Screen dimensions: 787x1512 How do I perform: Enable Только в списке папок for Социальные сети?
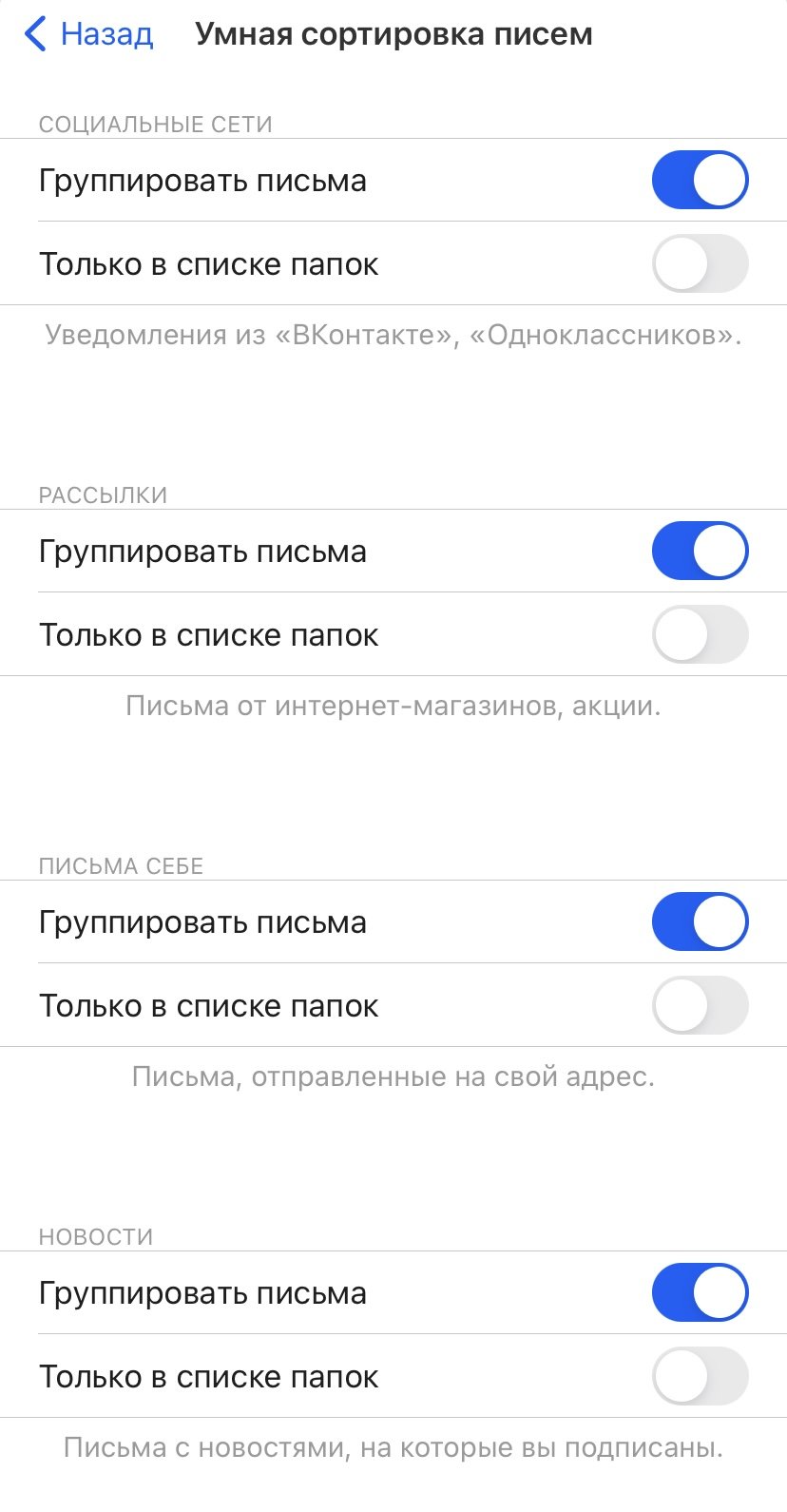coord(701,263)
